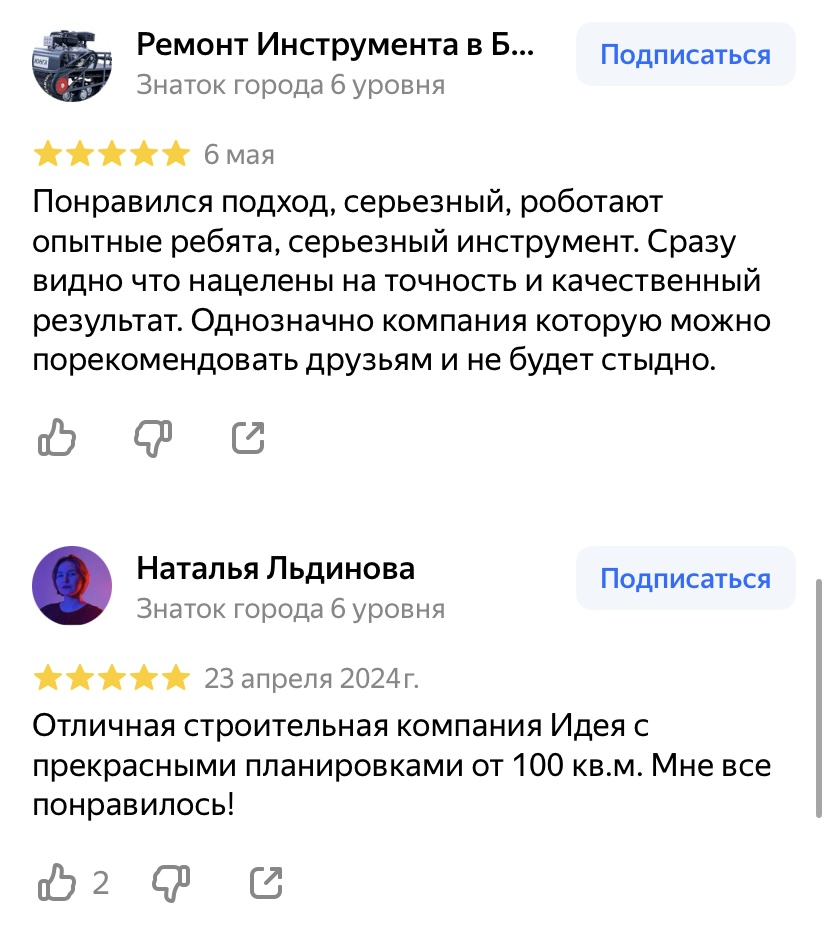Viewport: 828px width, 928px height.
Task: Share Наталья Льдинова's review
Action: pos(265,882)
